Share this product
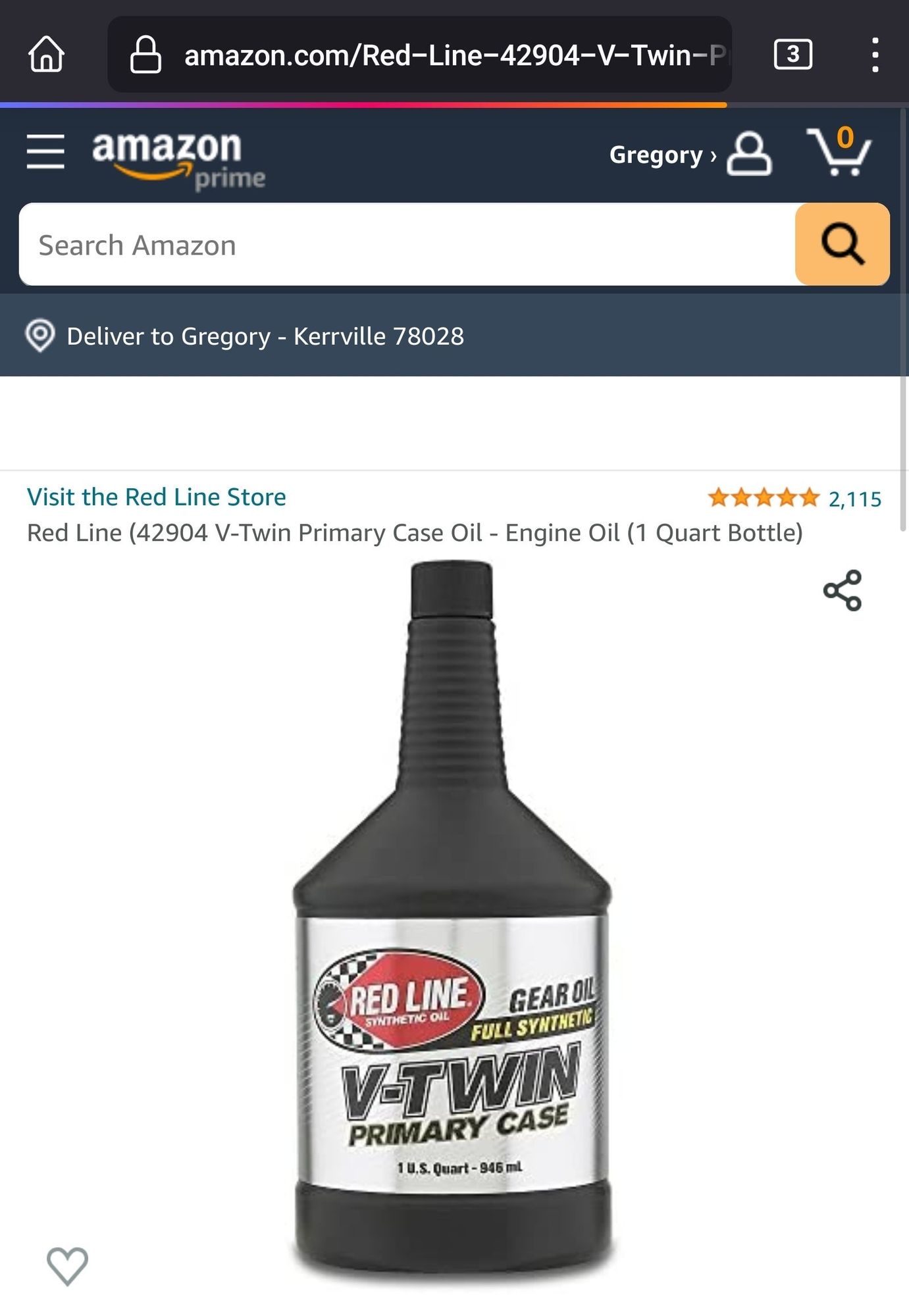The height and width of the screenshot is (1316, 909). click(842, 590)
